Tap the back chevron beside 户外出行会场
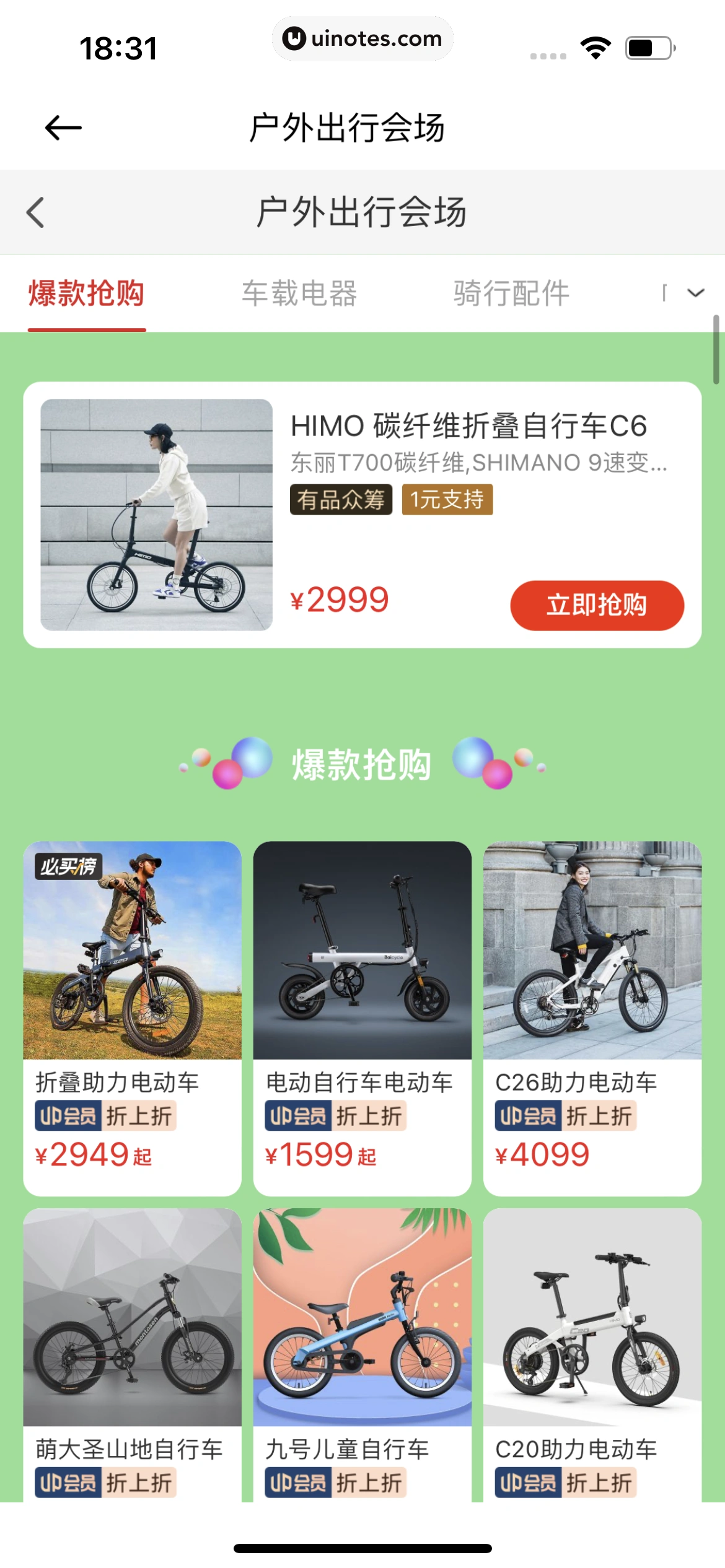725x1568 pixels. point(36,212)
